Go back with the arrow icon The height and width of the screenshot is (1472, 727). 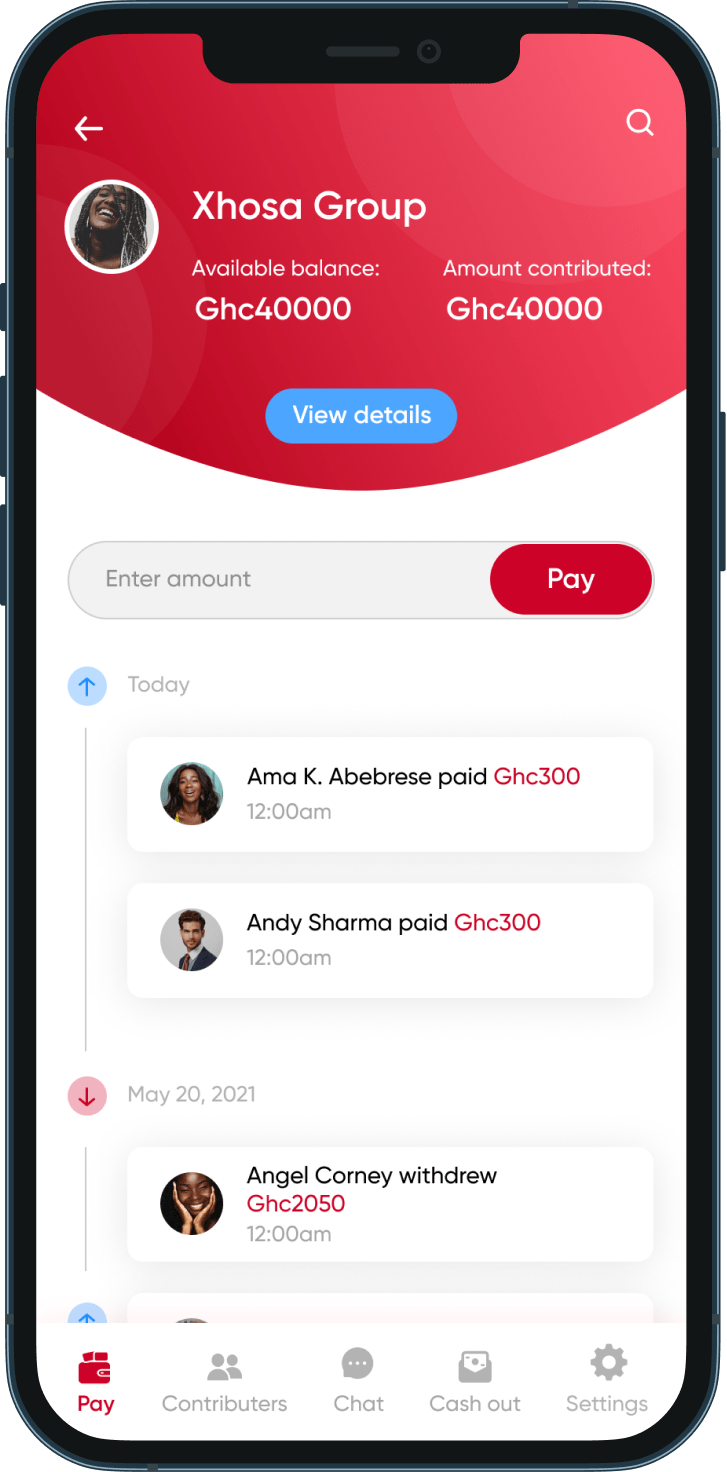click(x=89, y=128)
